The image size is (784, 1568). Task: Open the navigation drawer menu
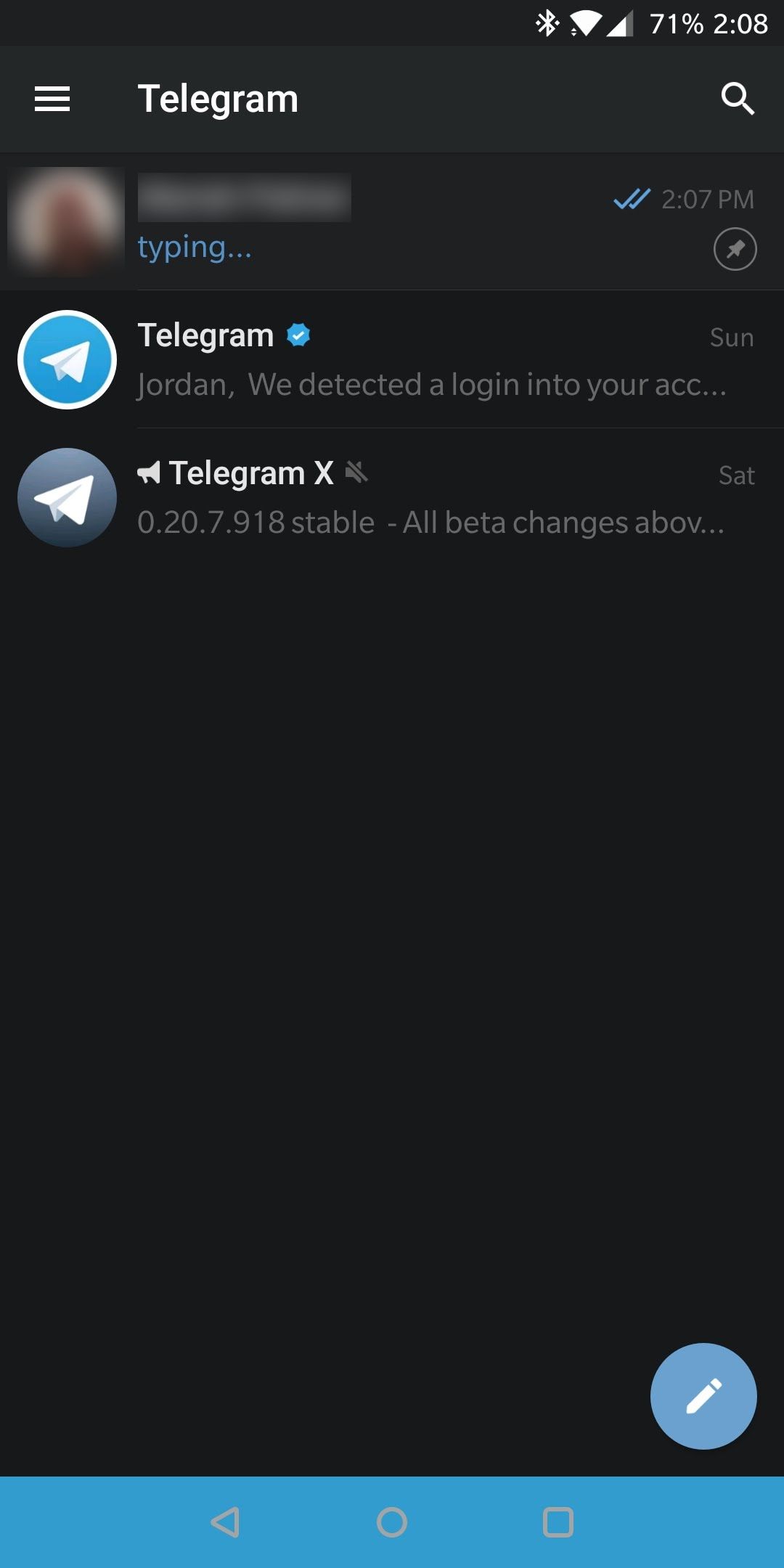coord(53,99)
